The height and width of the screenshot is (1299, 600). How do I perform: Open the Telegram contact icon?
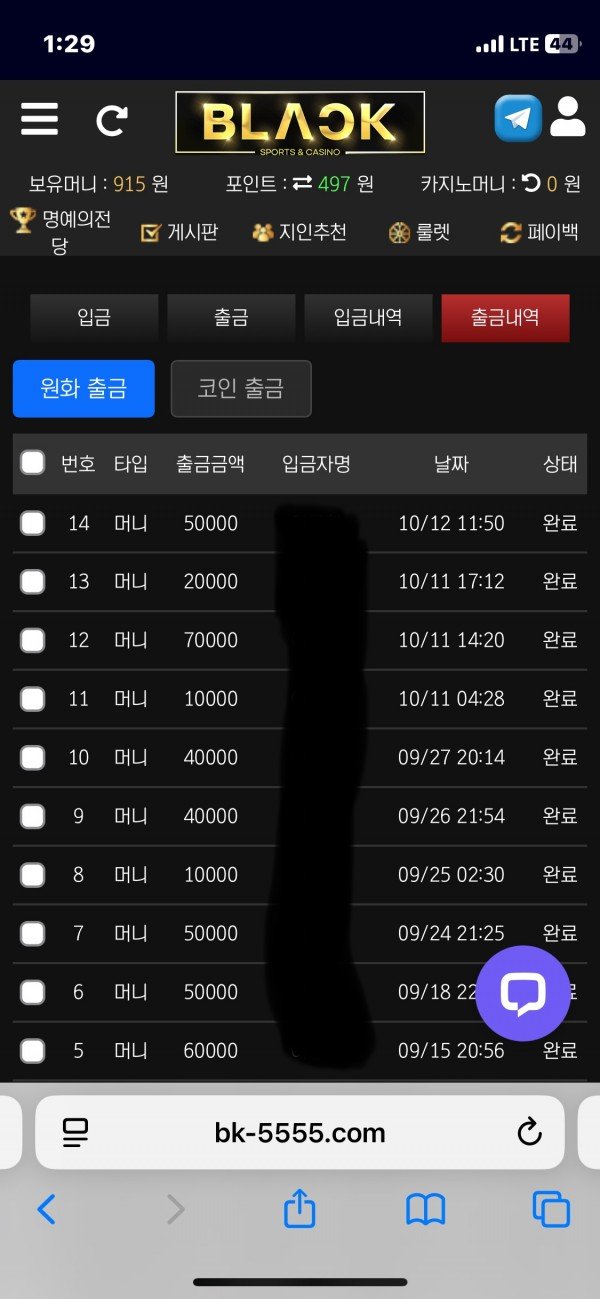click(518, 119)
